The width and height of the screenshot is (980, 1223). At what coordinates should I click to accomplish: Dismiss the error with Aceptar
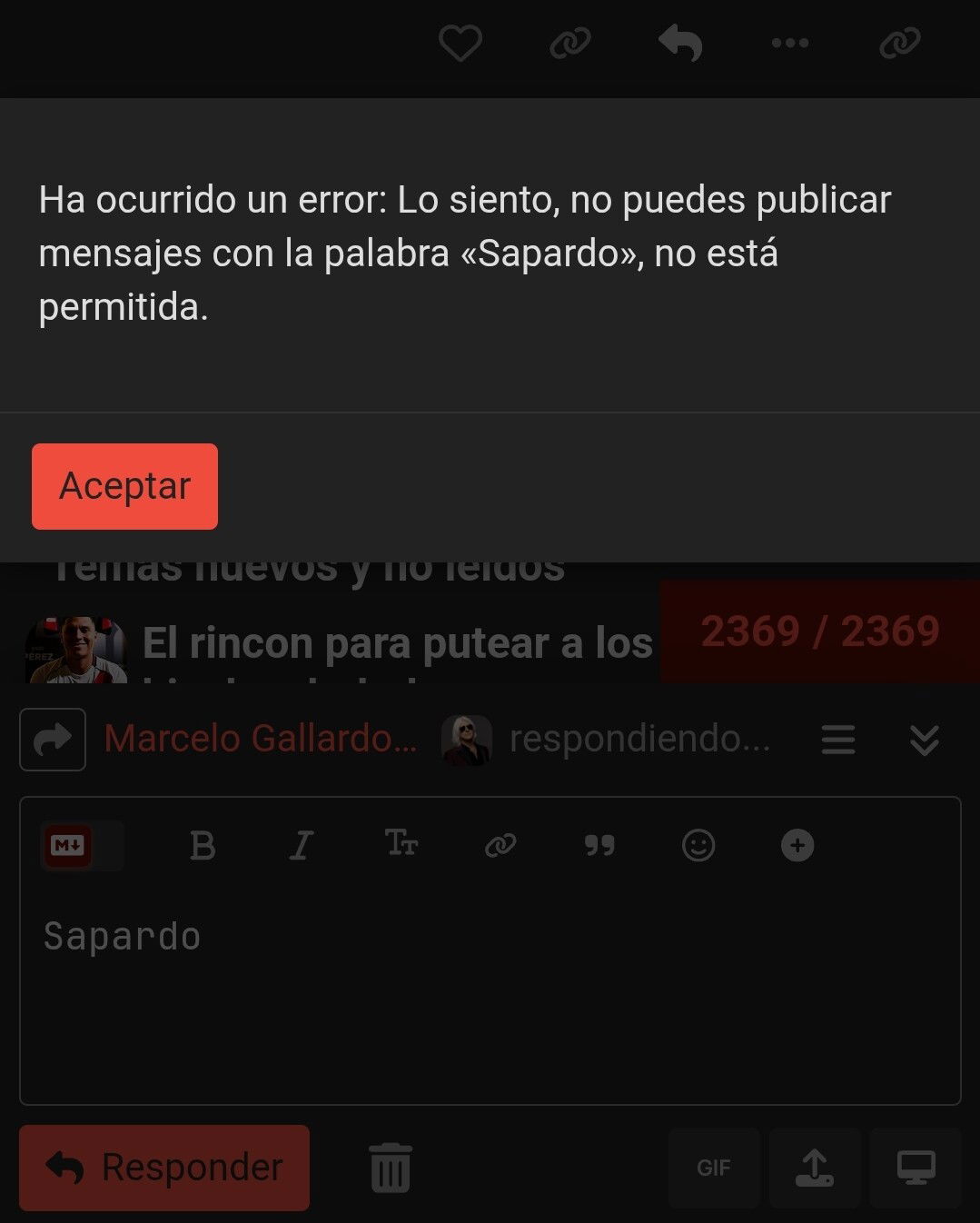pos(124,486)
